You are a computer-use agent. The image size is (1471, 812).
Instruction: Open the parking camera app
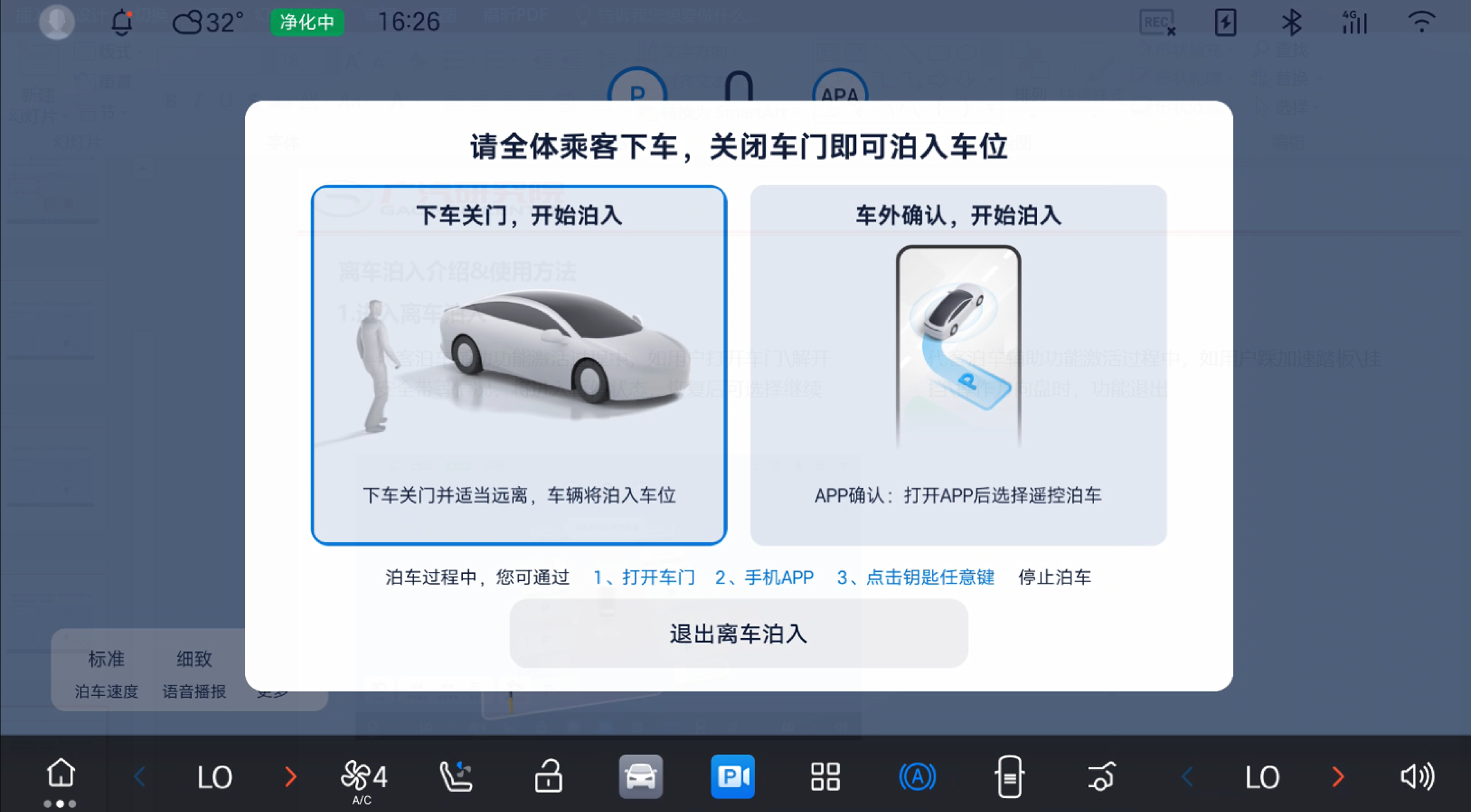coord(733,777)
